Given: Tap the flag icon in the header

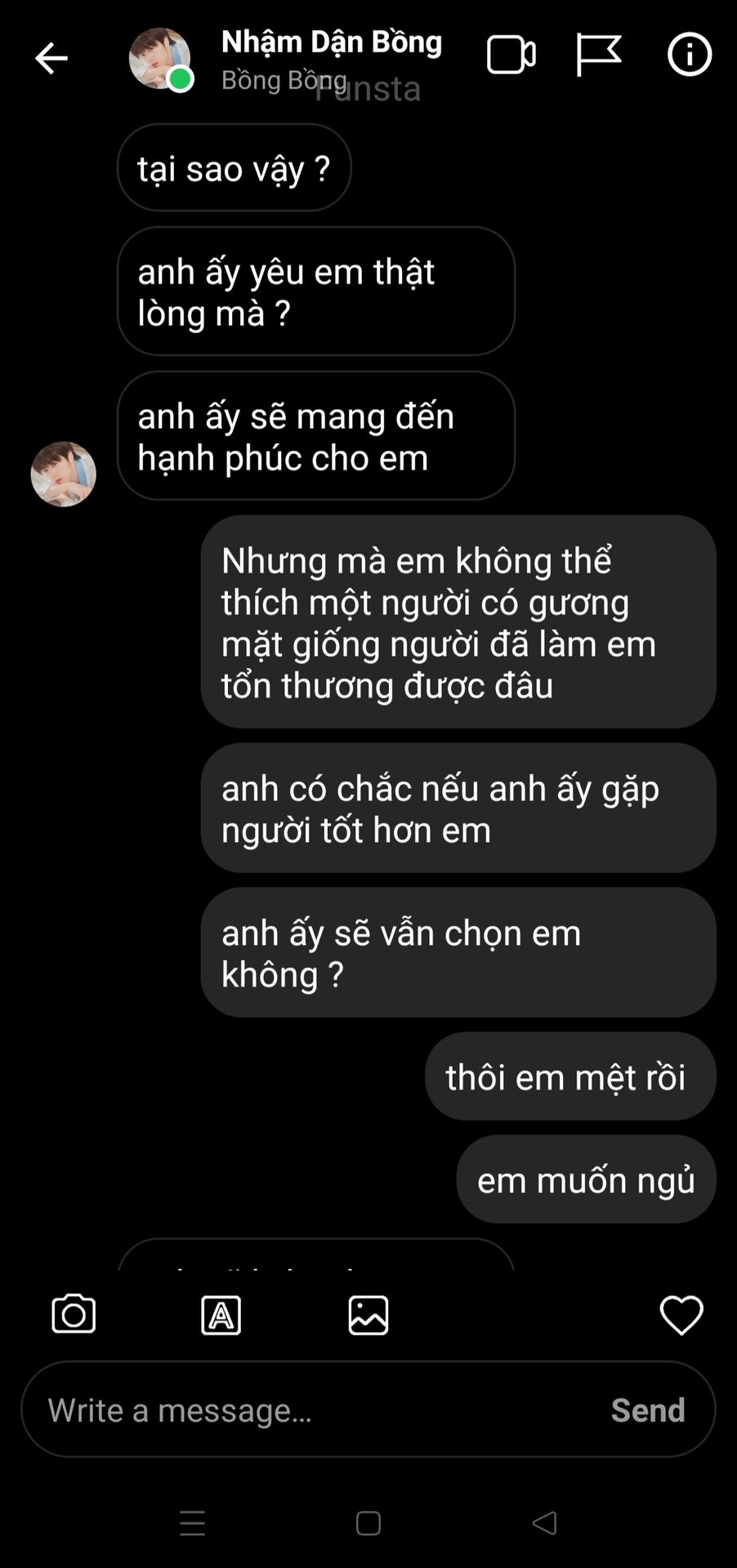Looking at the screenshot, I should [x=598, y=56].
